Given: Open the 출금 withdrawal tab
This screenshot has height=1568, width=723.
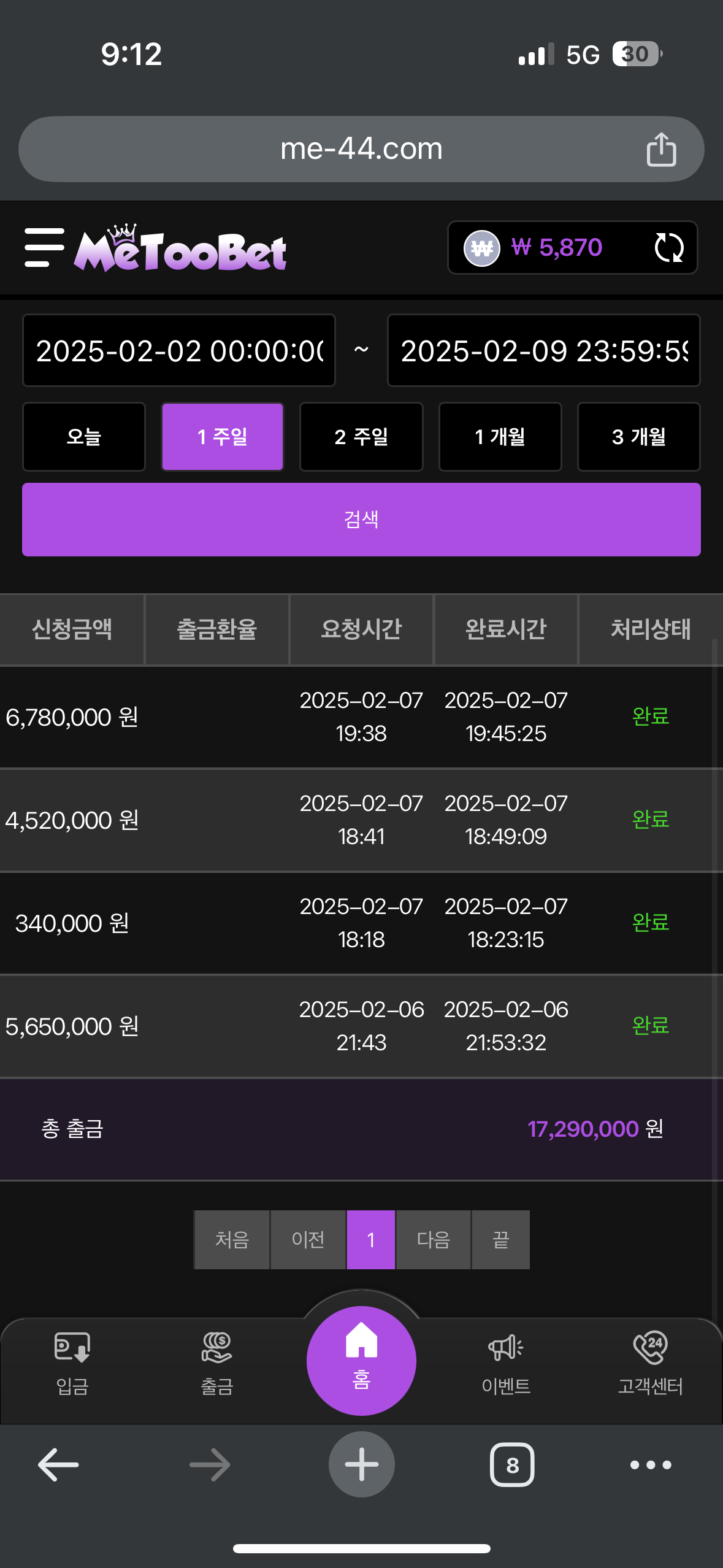Looking at the screenshot, I should pos(217,1364).
